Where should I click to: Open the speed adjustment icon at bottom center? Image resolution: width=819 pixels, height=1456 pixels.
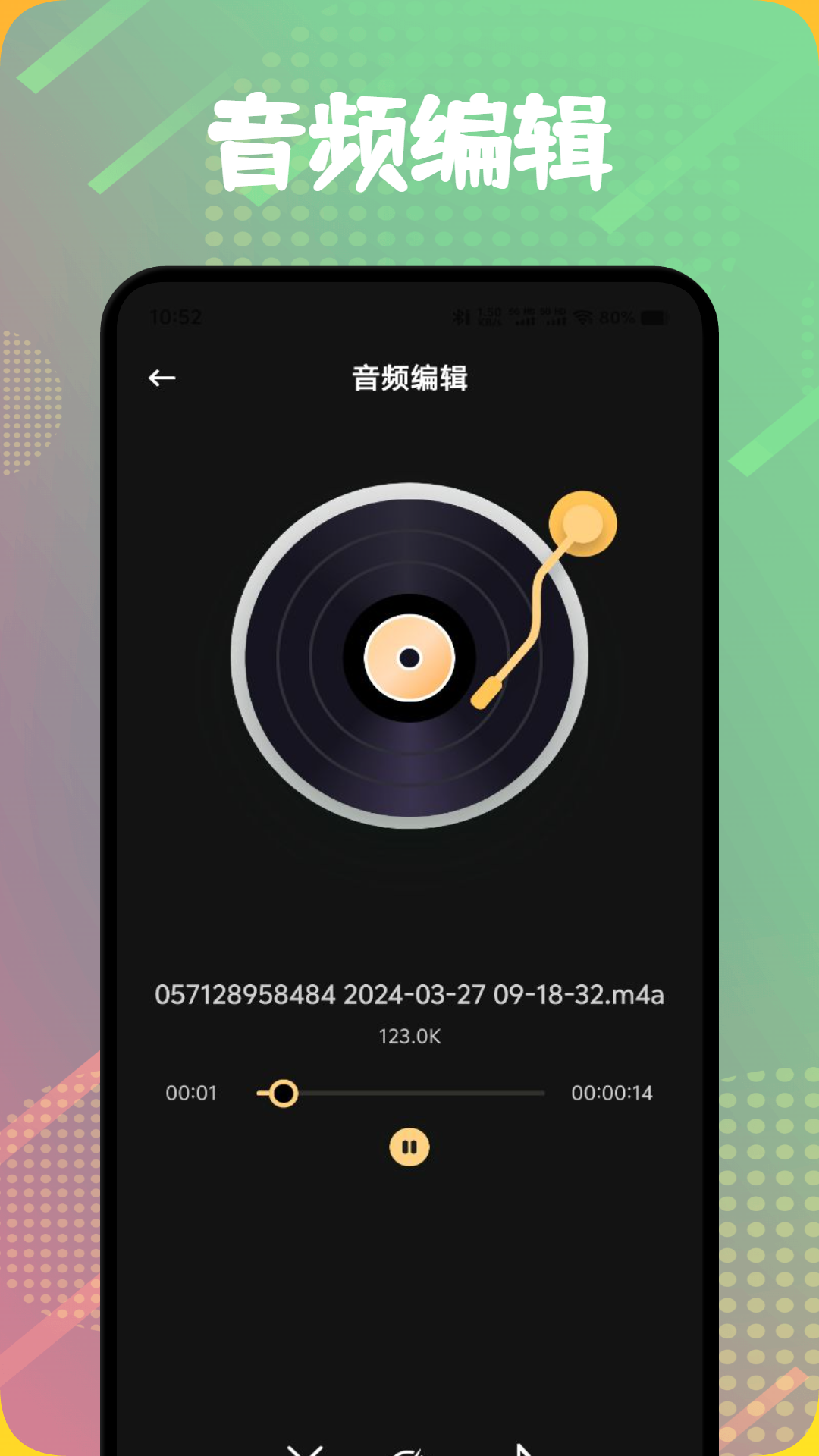click(409, 1448)
